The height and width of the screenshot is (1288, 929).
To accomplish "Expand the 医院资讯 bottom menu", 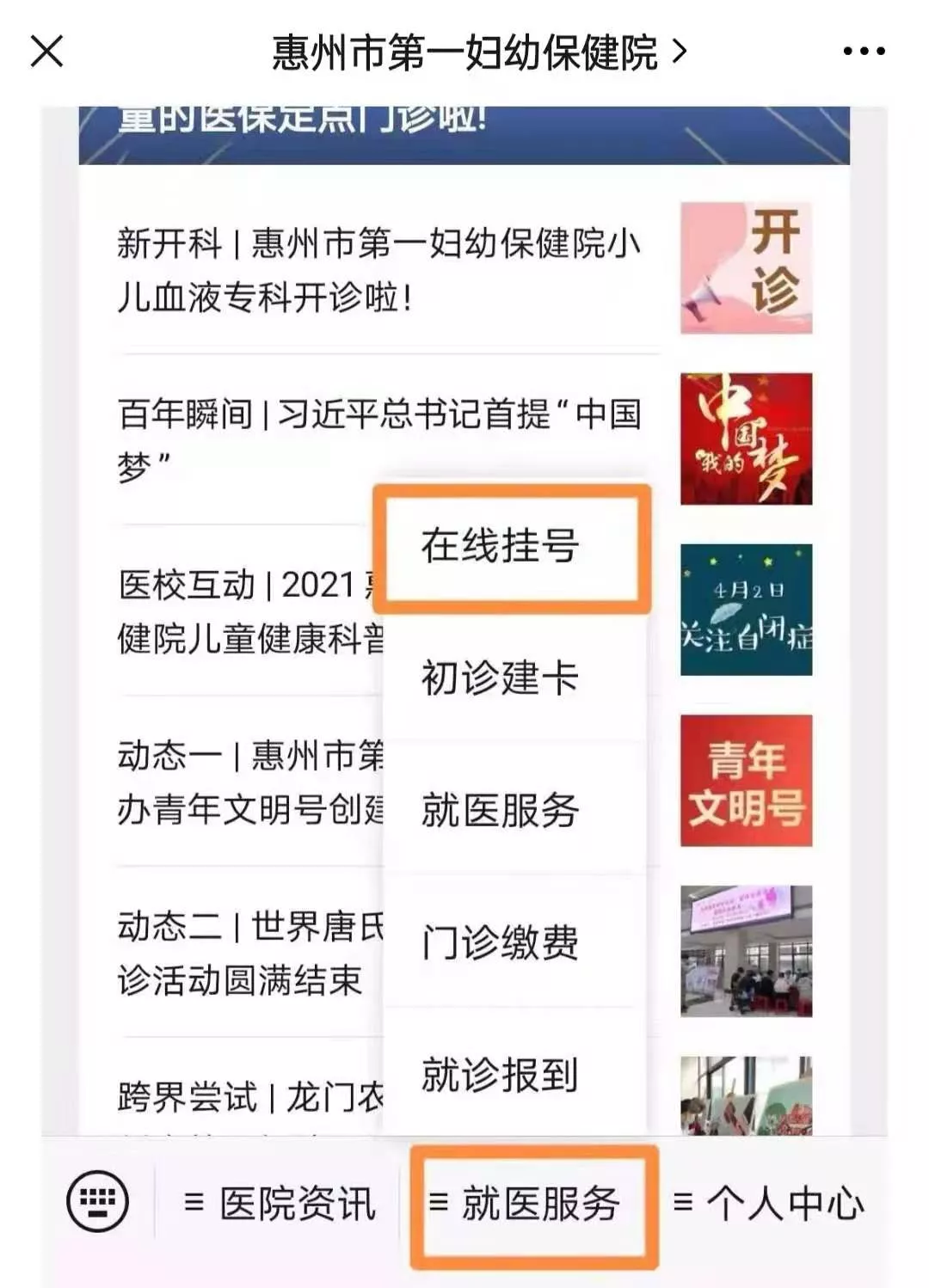I will pyautogui.click(x=281, y=1203).
